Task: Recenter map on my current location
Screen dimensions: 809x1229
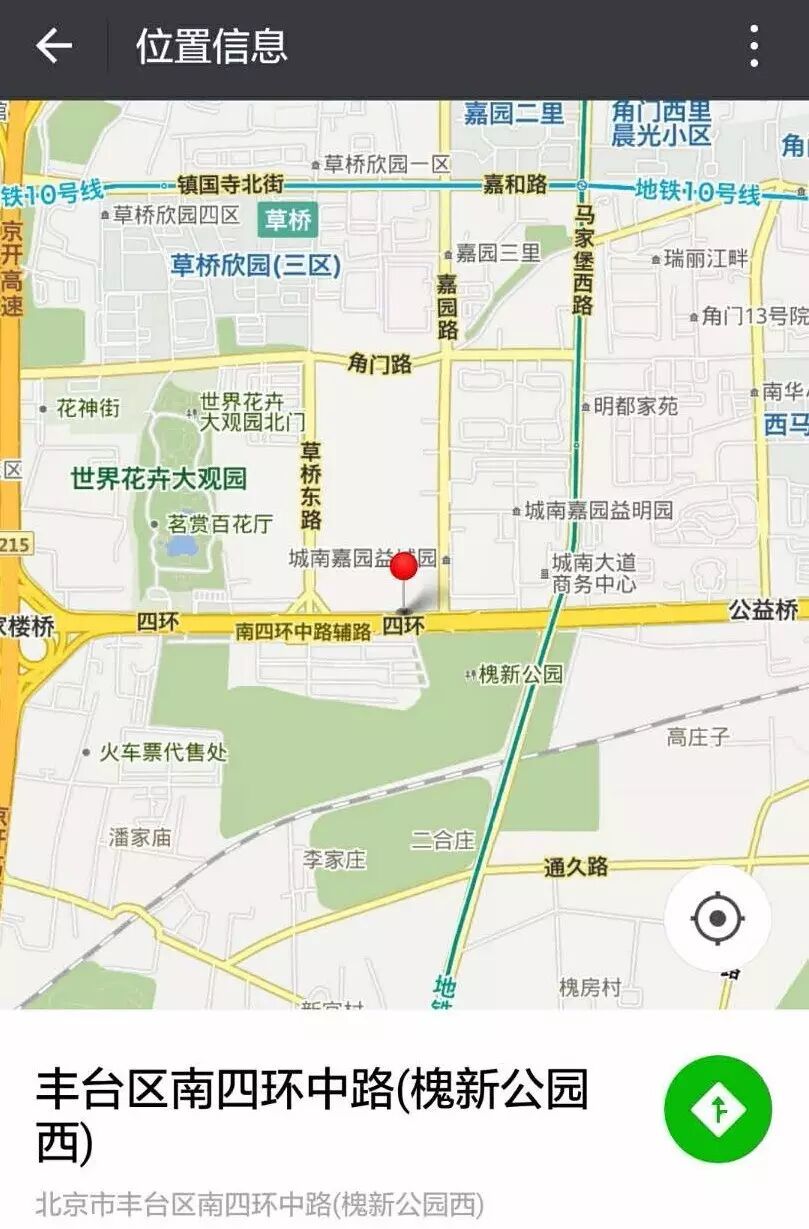Action: 717,918
